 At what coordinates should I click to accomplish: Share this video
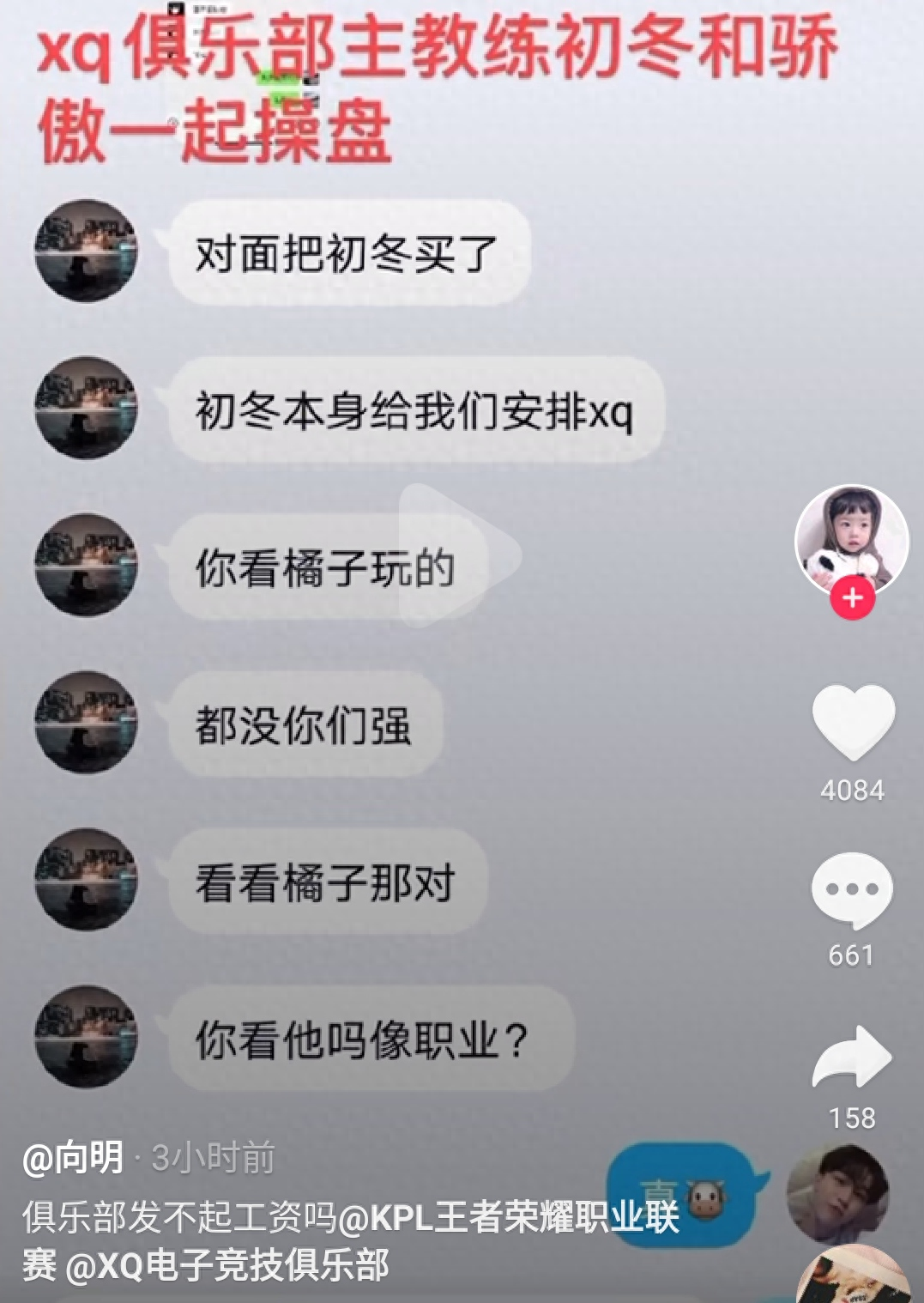pos(852,1058)
